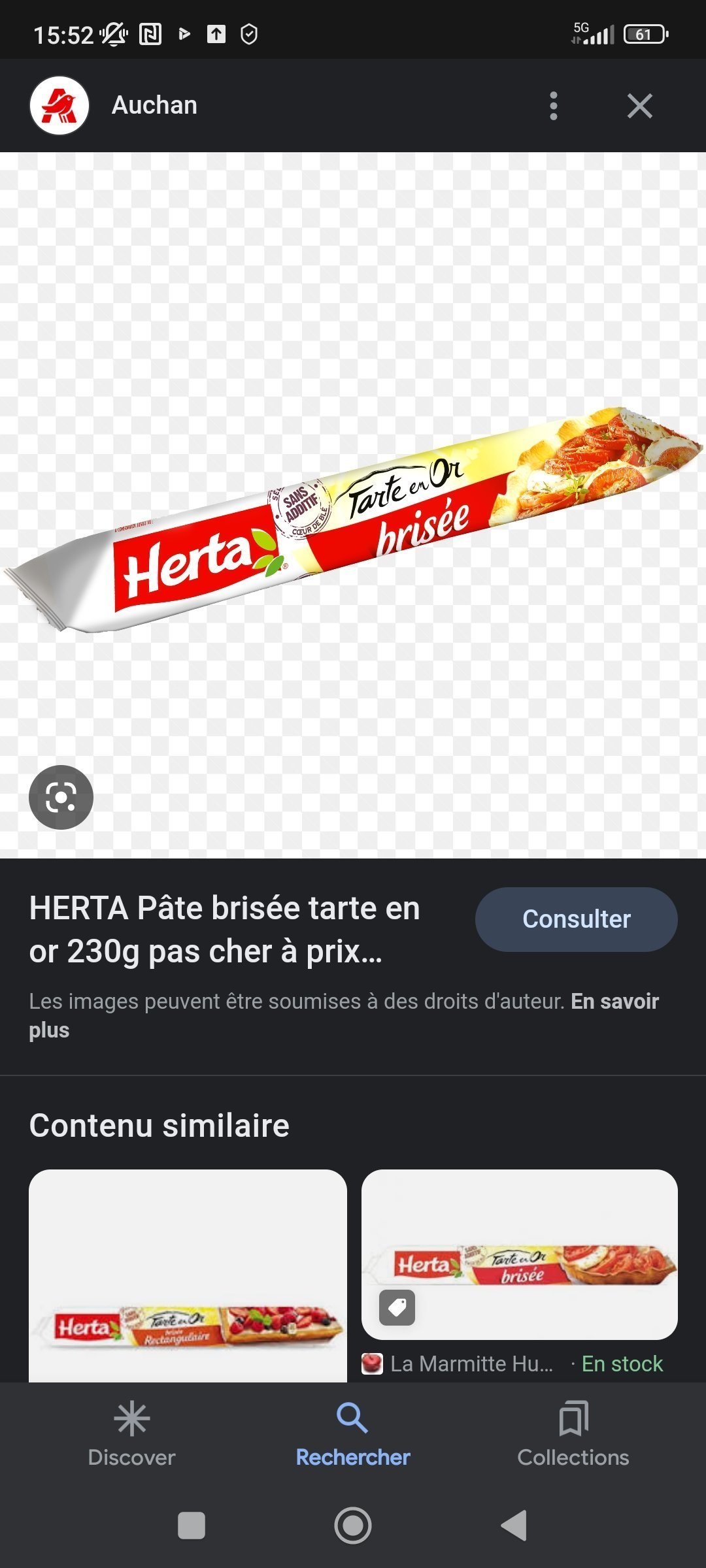Close the Auchan image viewer
706x1568 pixels.
(639, 106)
